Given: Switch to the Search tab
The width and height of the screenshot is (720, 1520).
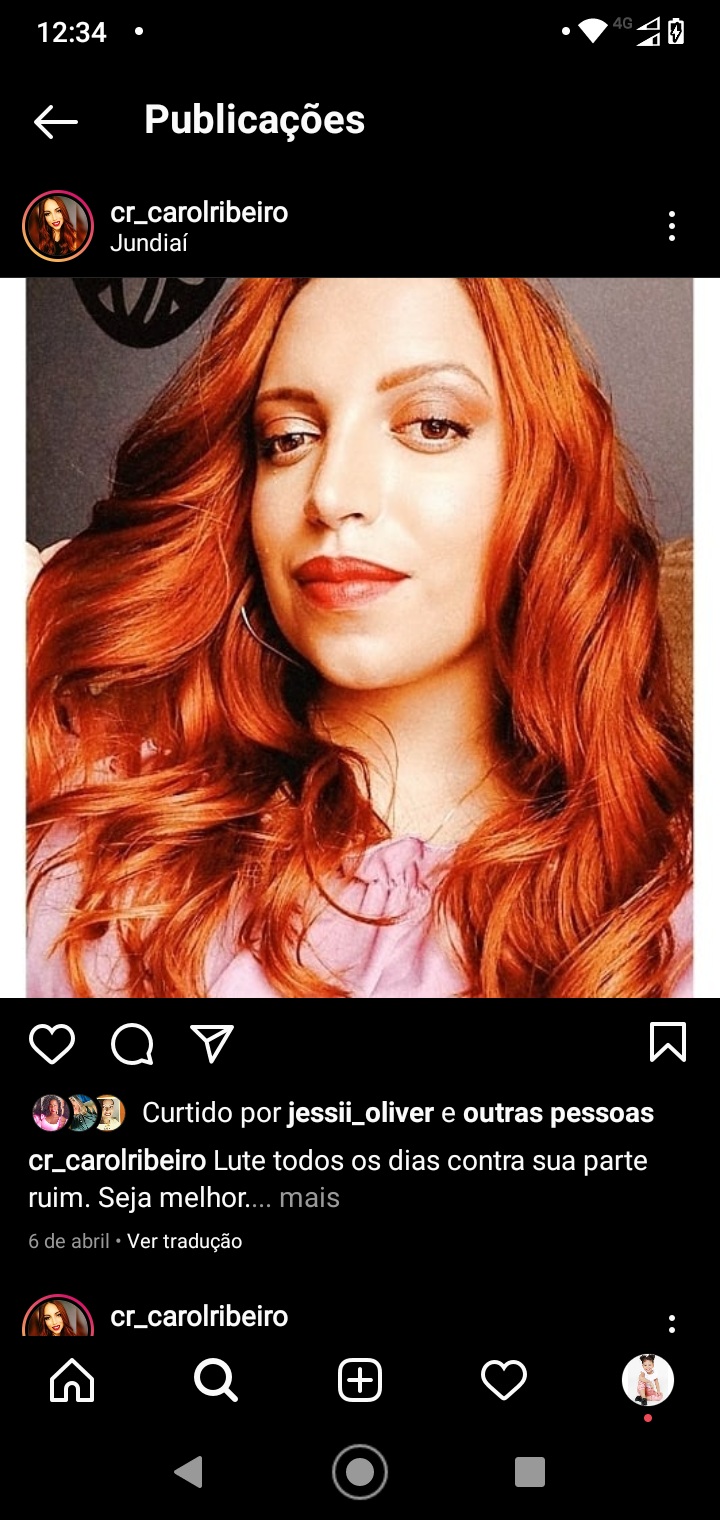Looking at the screenshot, I should coord(215,1381).
